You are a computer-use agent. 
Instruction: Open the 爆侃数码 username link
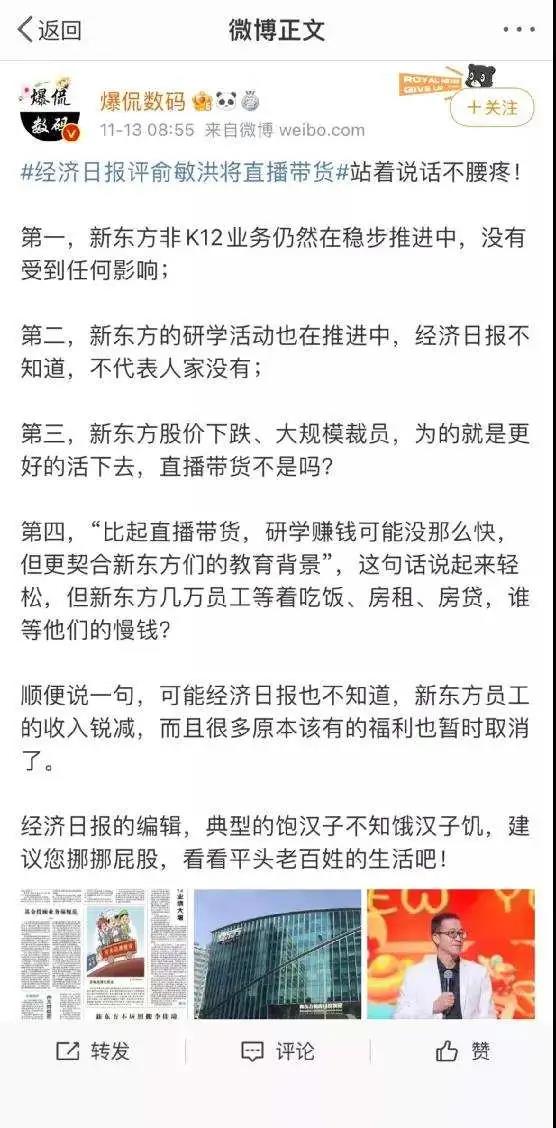click(x=142, y=101)
